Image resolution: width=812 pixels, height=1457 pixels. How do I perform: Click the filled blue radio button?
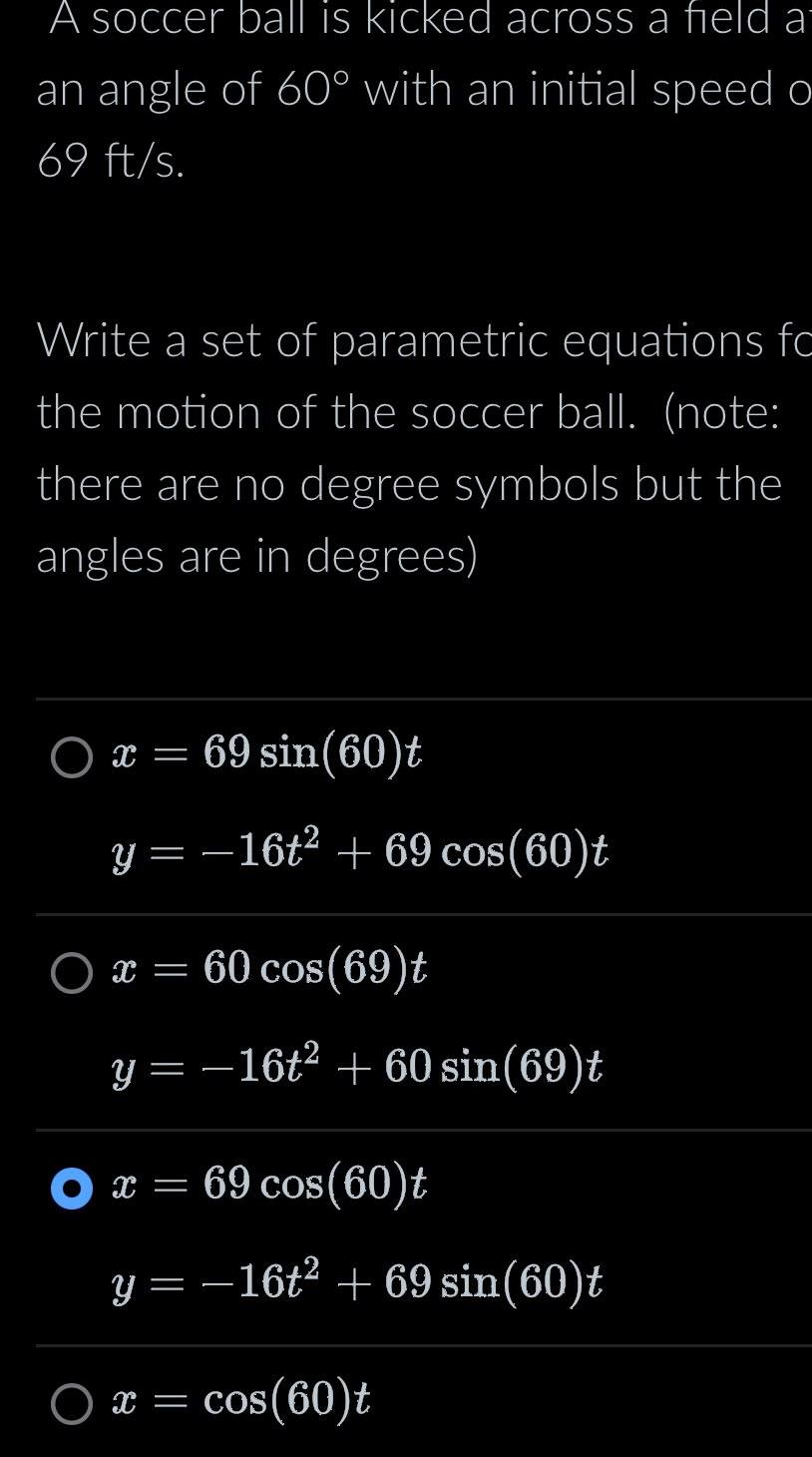pyautogui.click(x=70, y=1189)
